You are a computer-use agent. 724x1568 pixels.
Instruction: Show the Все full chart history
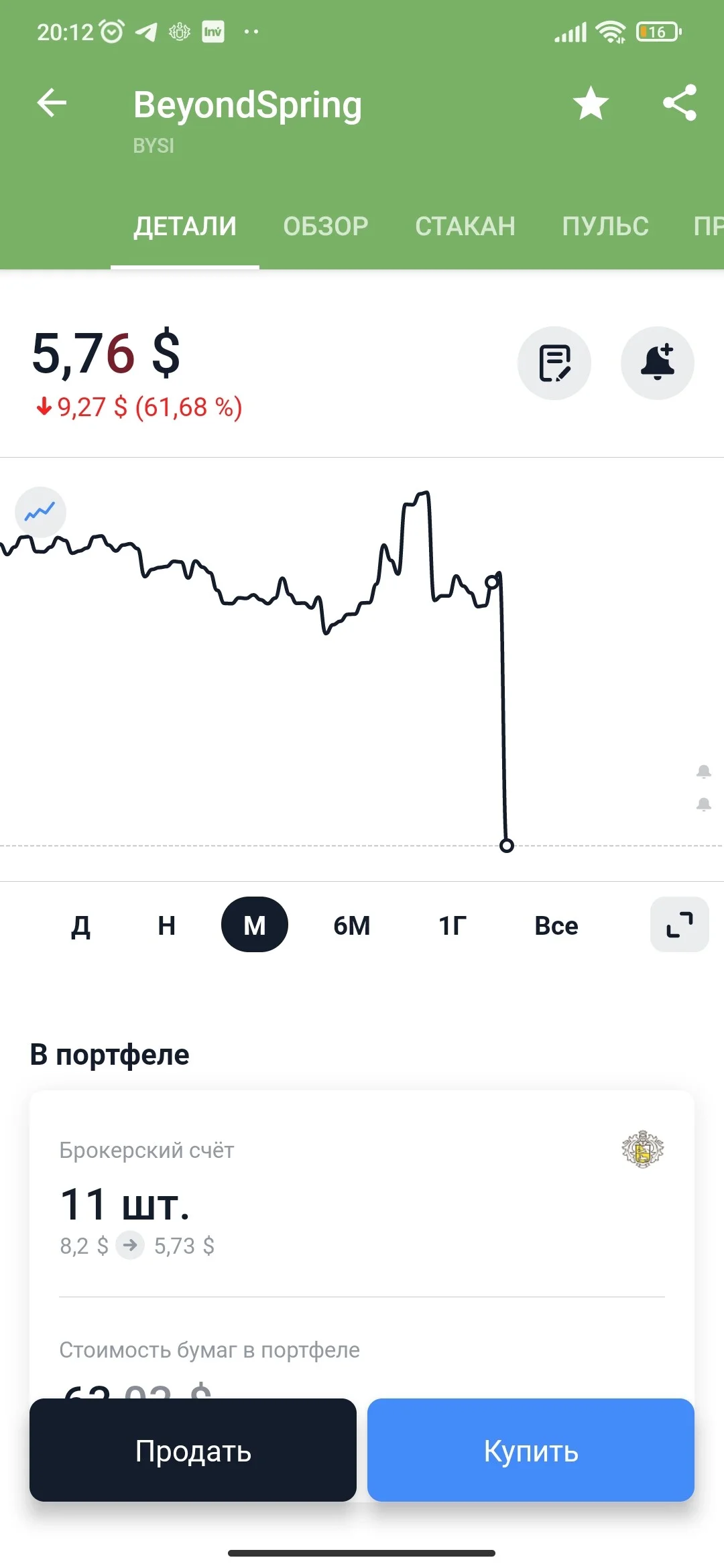(556, 925)
